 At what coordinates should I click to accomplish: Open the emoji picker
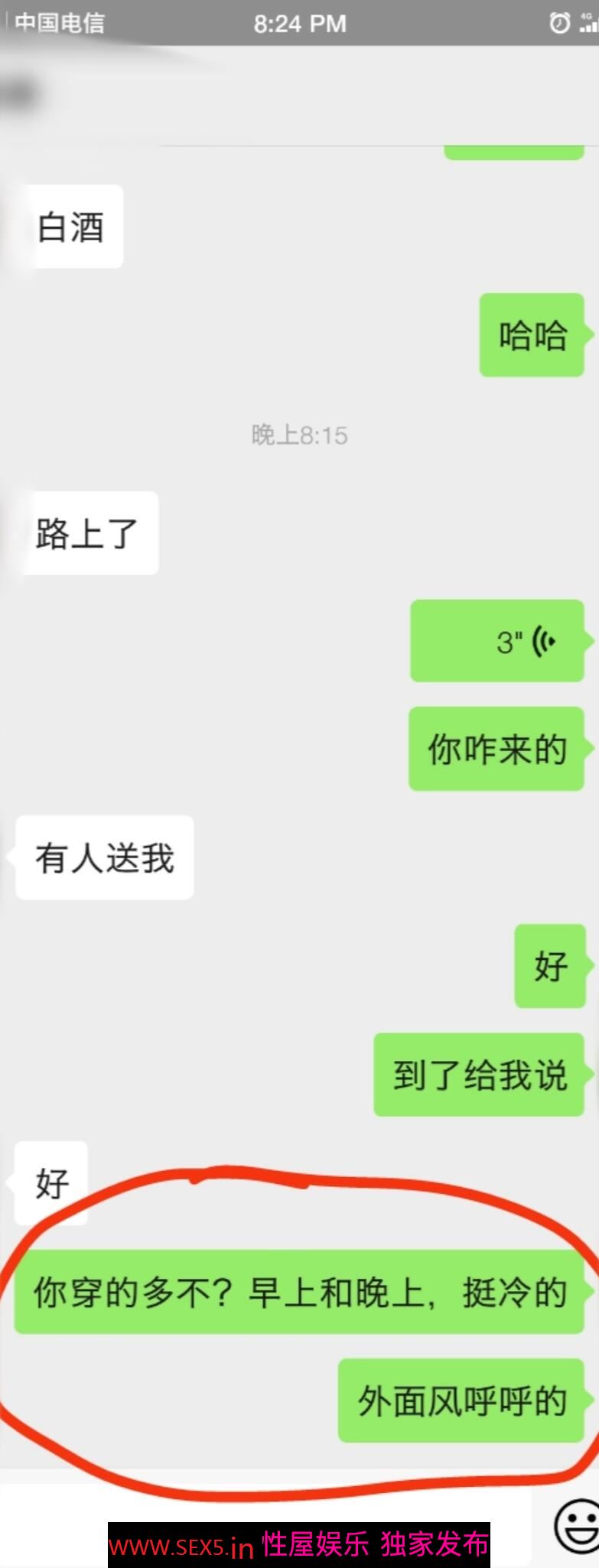click(575, 1526)
